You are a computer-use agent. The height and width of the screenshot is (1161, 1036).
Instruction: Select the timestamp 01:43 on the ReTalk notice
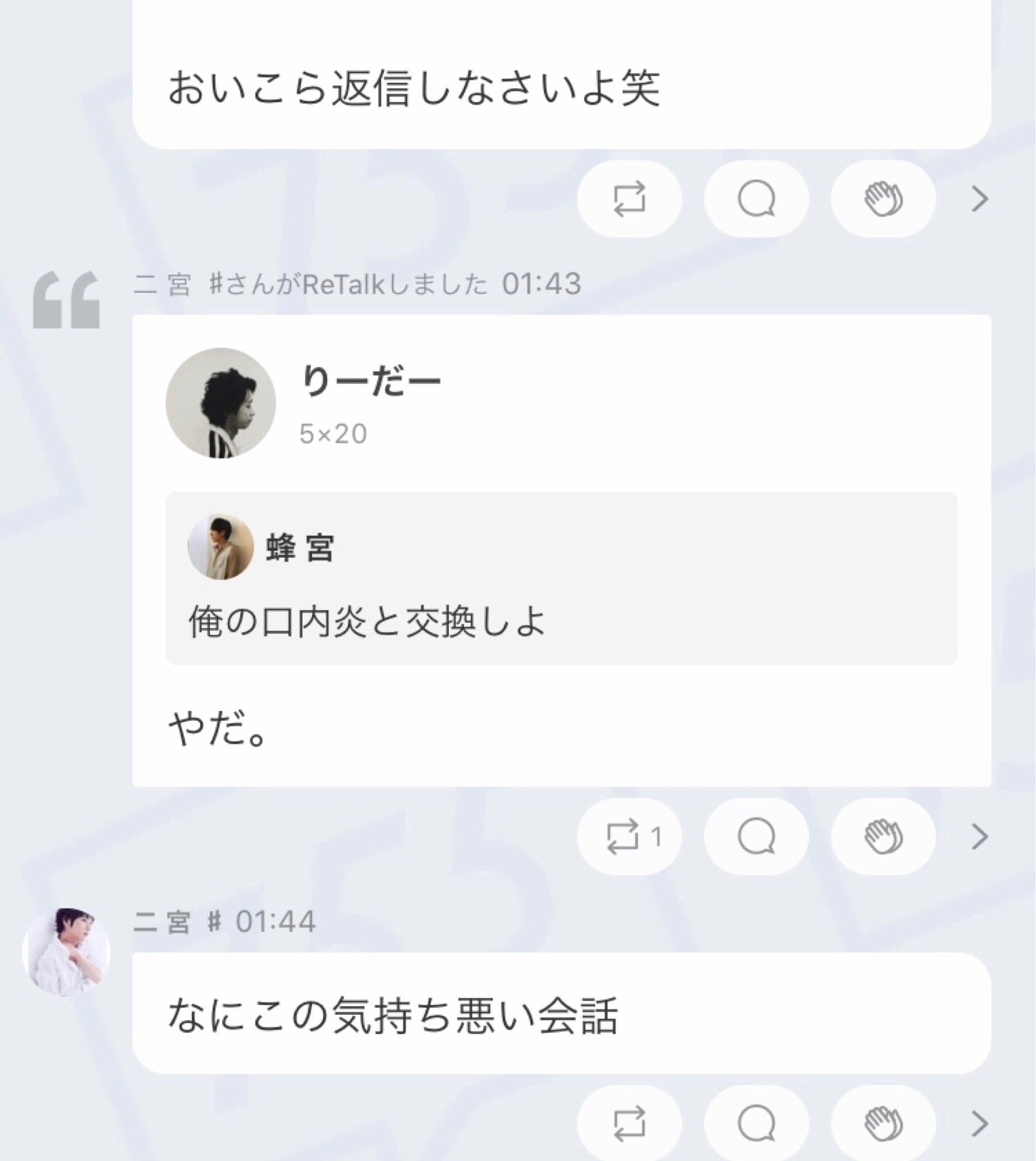543,284
